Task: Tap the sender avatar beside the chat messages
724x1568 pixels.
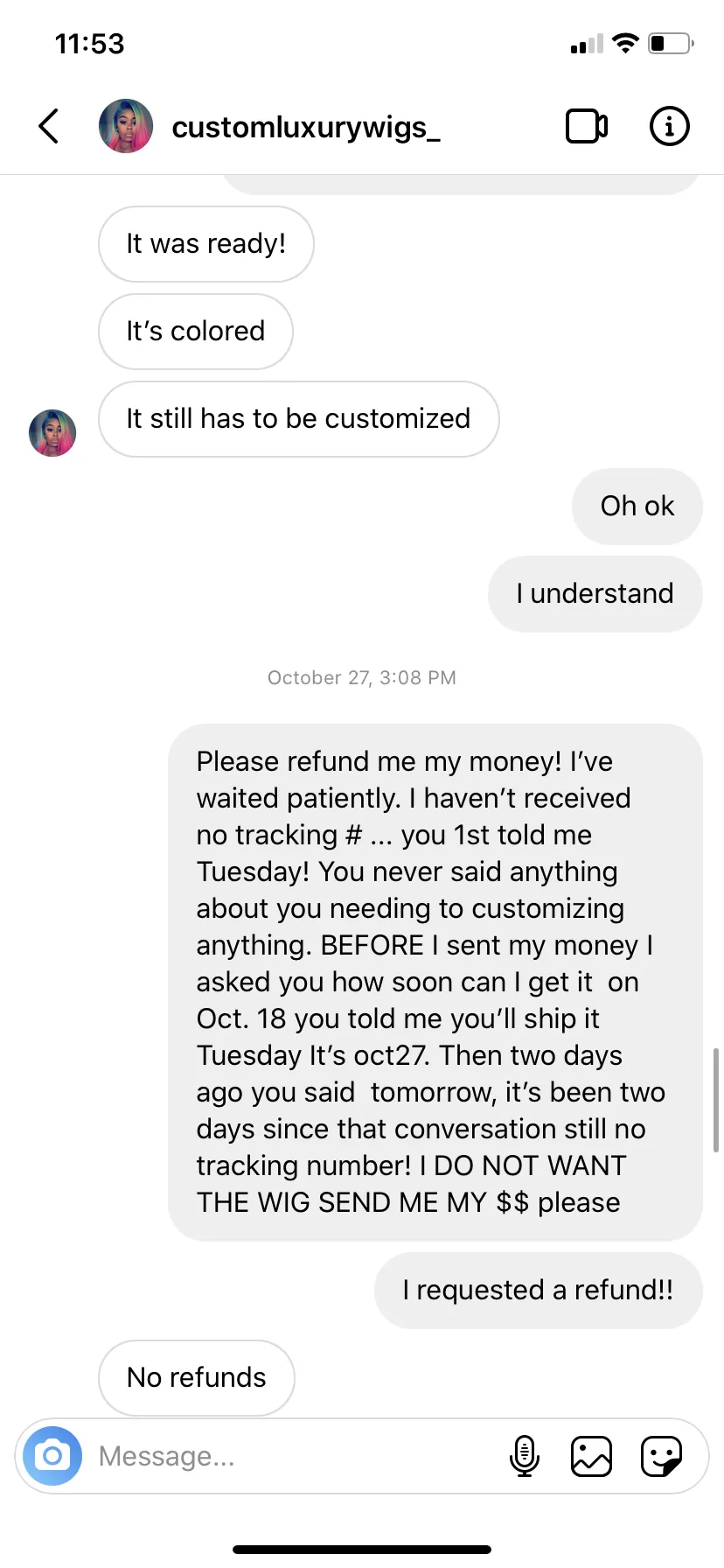Action: [52, 433]
